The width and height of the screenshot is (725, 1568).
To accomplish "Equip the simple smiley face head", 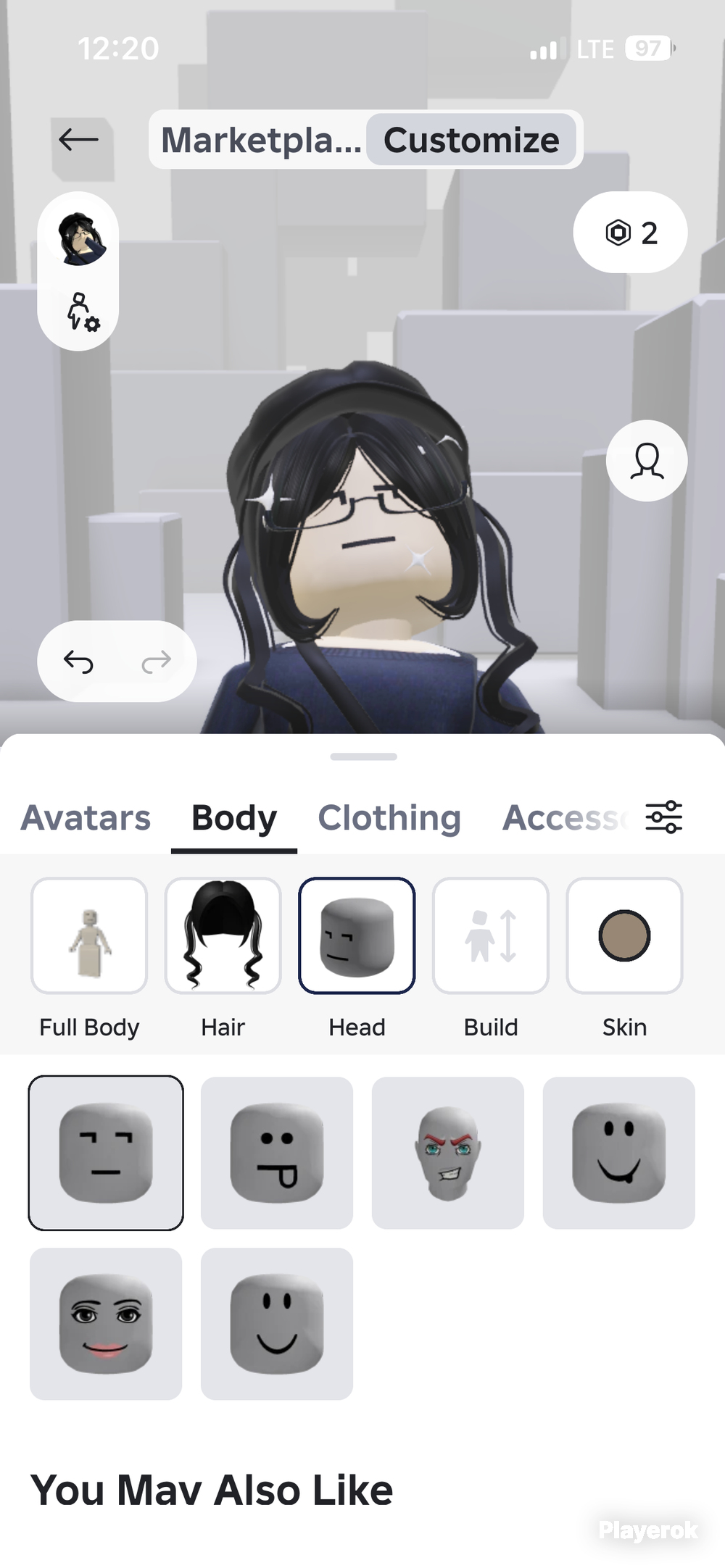I will (x=277, y=1324).
